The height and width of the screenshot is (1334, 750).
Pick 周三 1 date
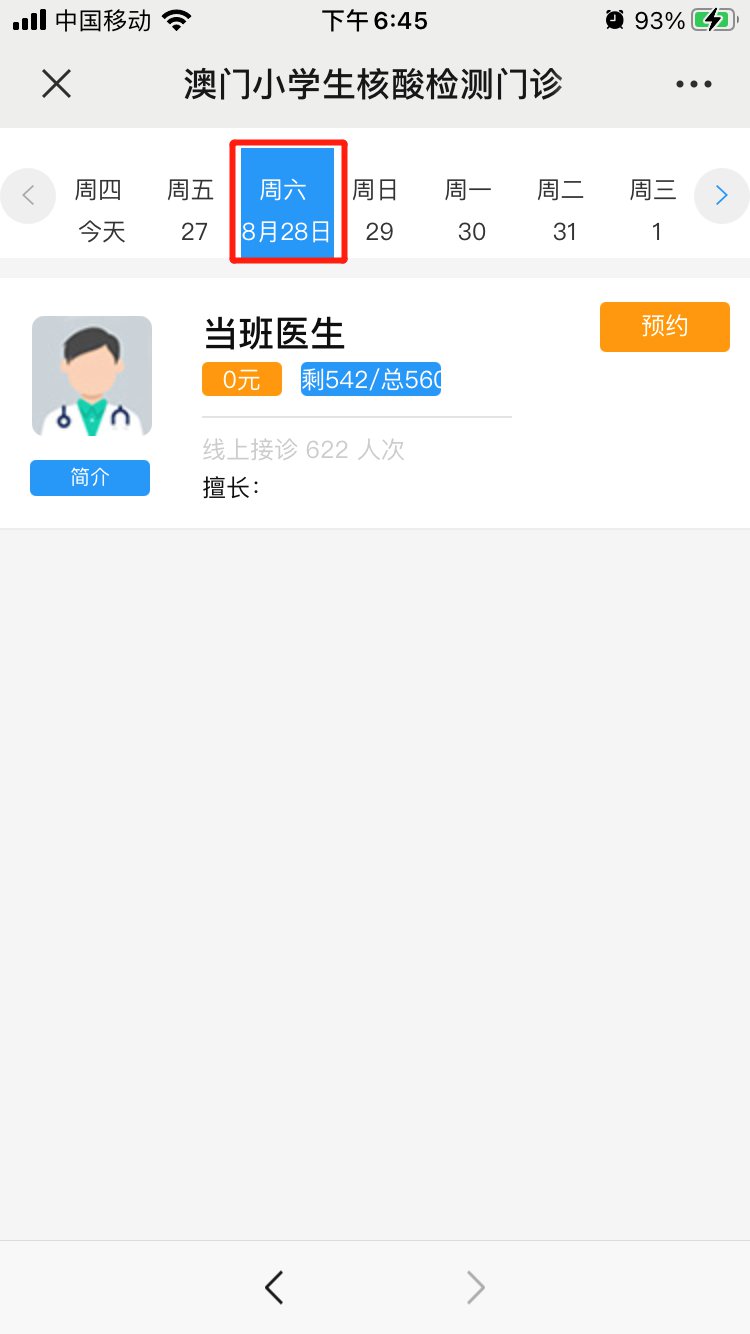click(654, 210)
